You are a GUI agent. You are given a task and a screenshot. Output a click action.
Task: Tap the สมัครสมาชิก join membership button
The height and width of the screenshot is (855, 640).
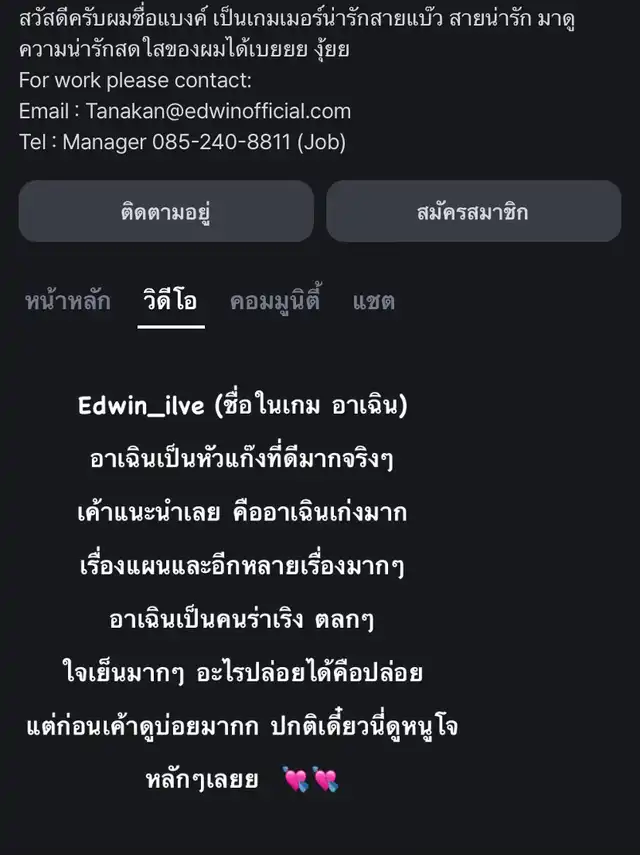(x=473, y=211)
